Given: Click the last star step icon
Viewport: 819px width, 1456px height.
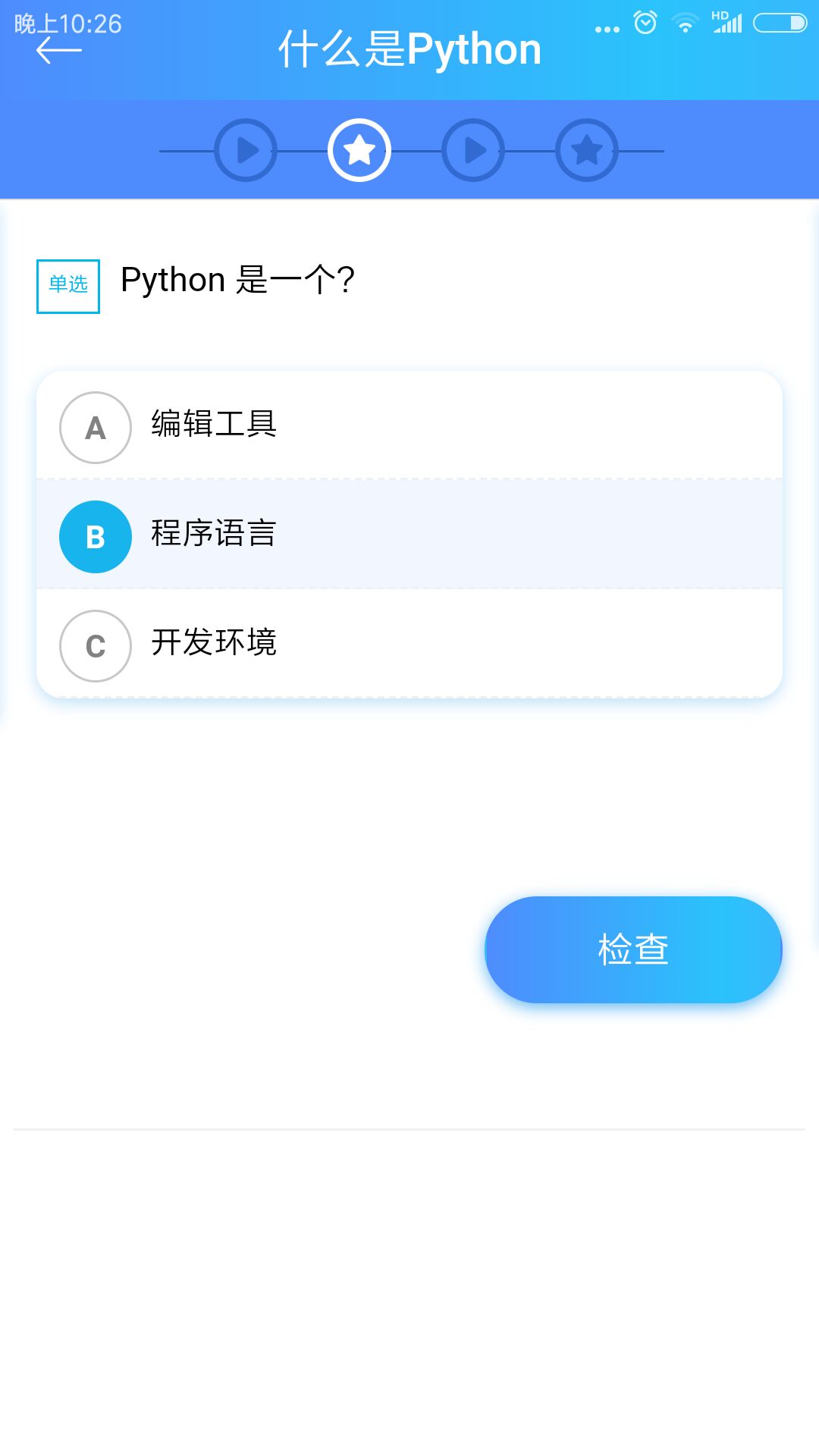Looking at the screenshot, I should 585,149.
